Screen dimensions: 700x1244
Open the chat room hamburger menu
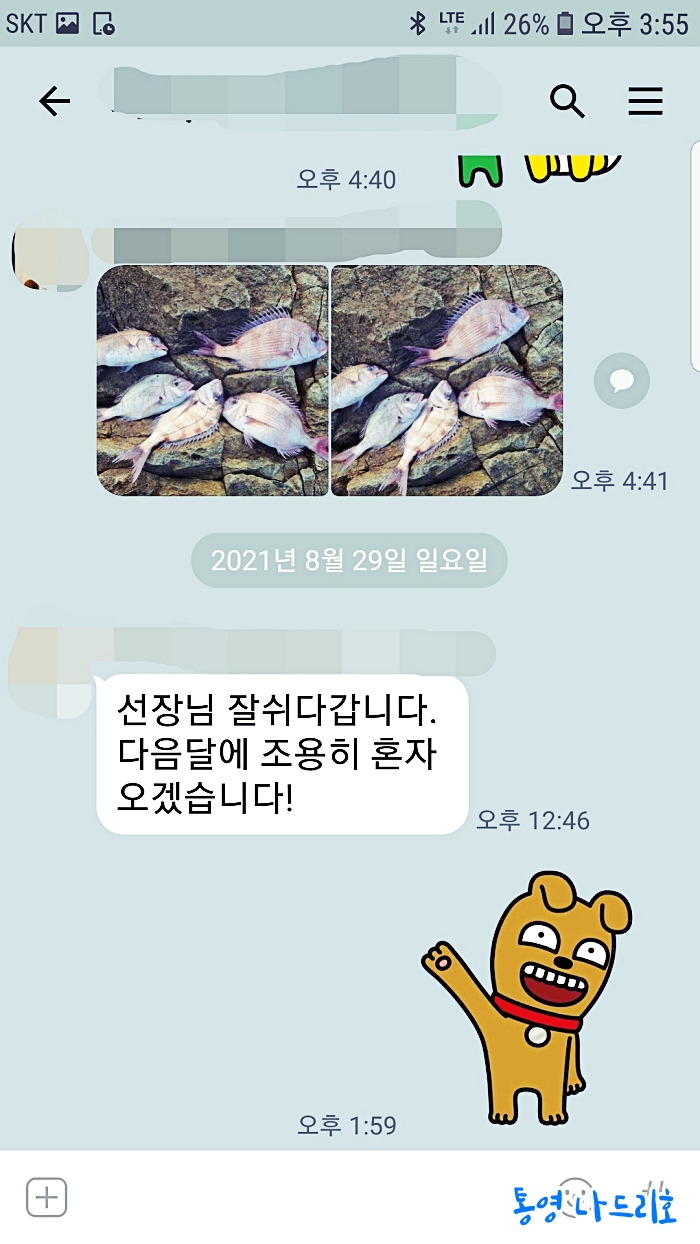click(645, 101)
